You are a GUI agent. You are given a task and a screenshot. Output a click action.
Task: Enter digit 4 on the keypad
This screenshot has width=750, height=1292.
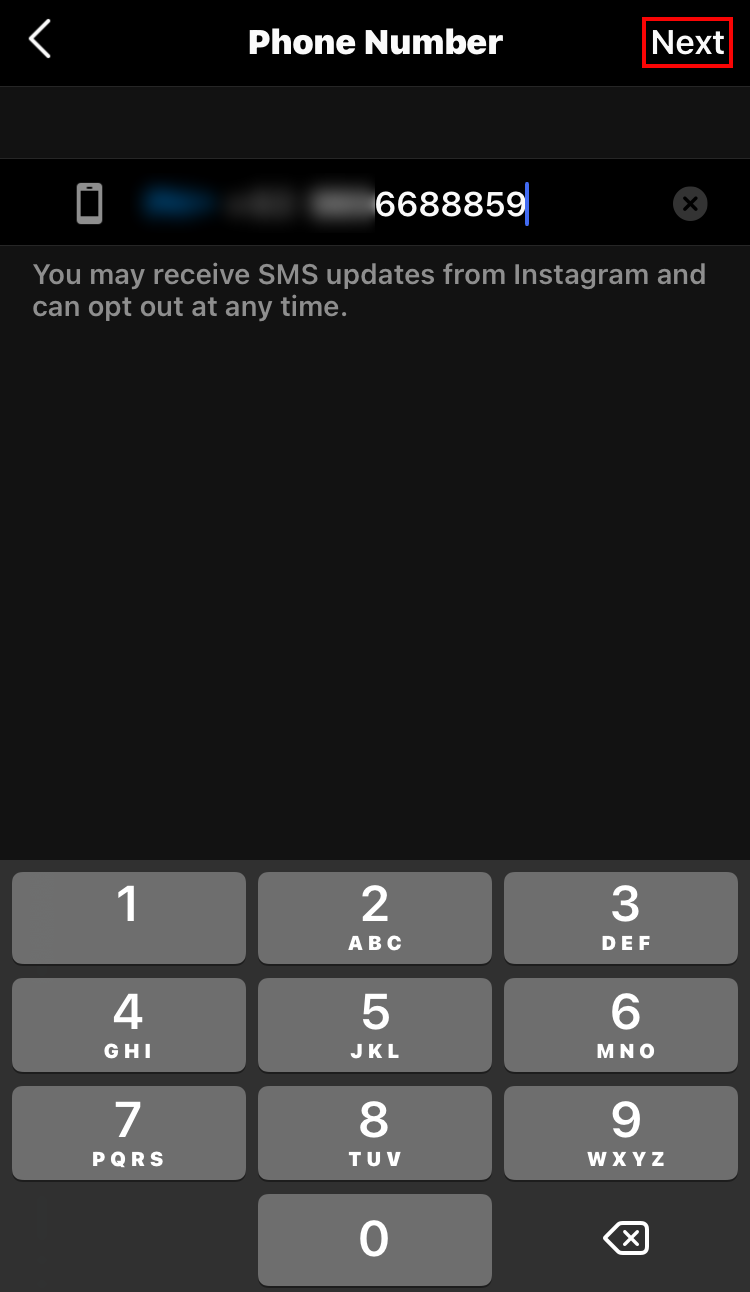point(128,1024)
